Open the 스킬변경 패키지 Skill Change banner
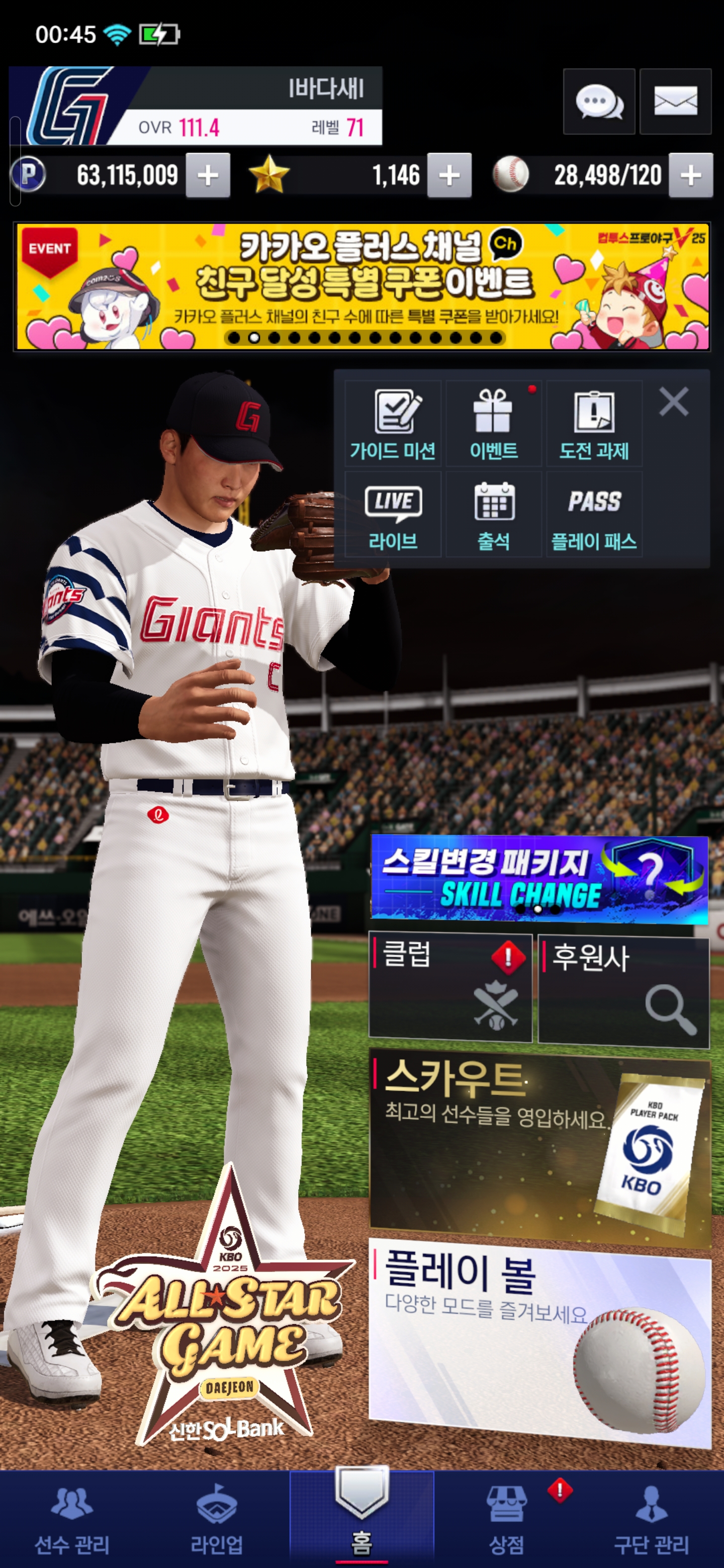Viewport: 724px width, 1568px height. pos(539,878)
